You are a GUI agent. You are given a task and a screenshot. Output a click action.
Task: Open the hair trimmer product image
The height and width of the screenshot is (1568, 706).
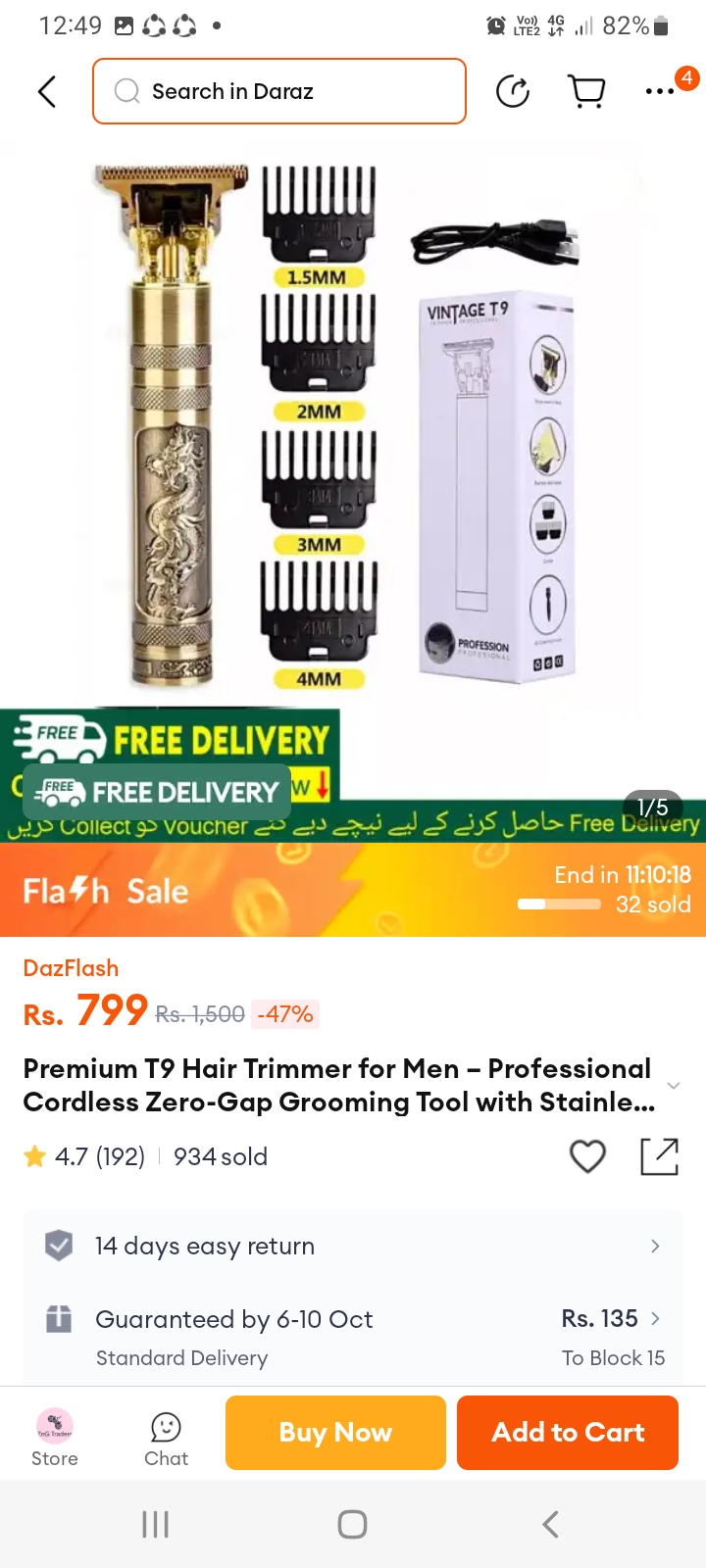coord(353,421)
